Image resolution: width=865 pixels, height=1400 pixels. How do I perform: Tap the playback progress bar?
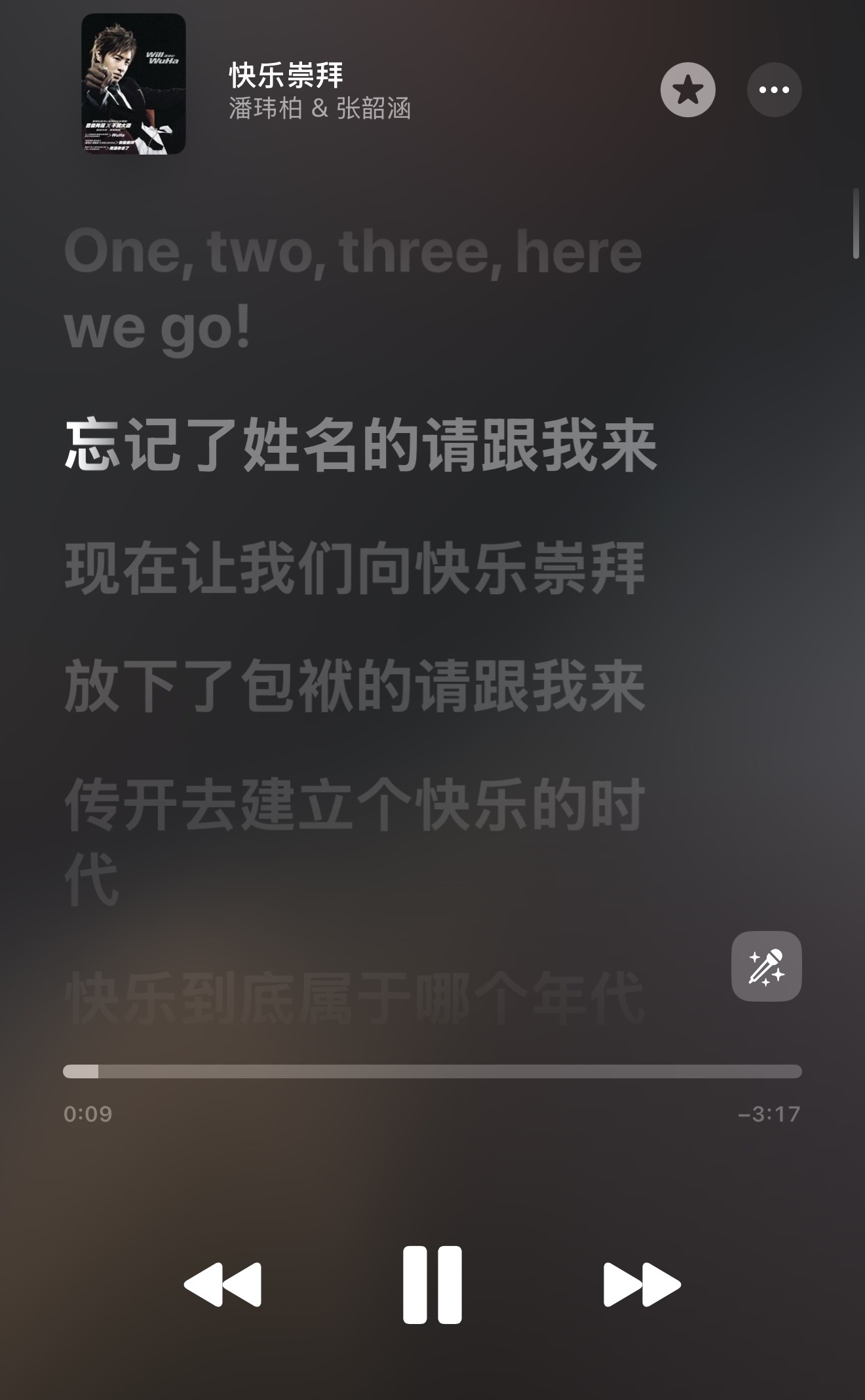tap(432, 1071)
